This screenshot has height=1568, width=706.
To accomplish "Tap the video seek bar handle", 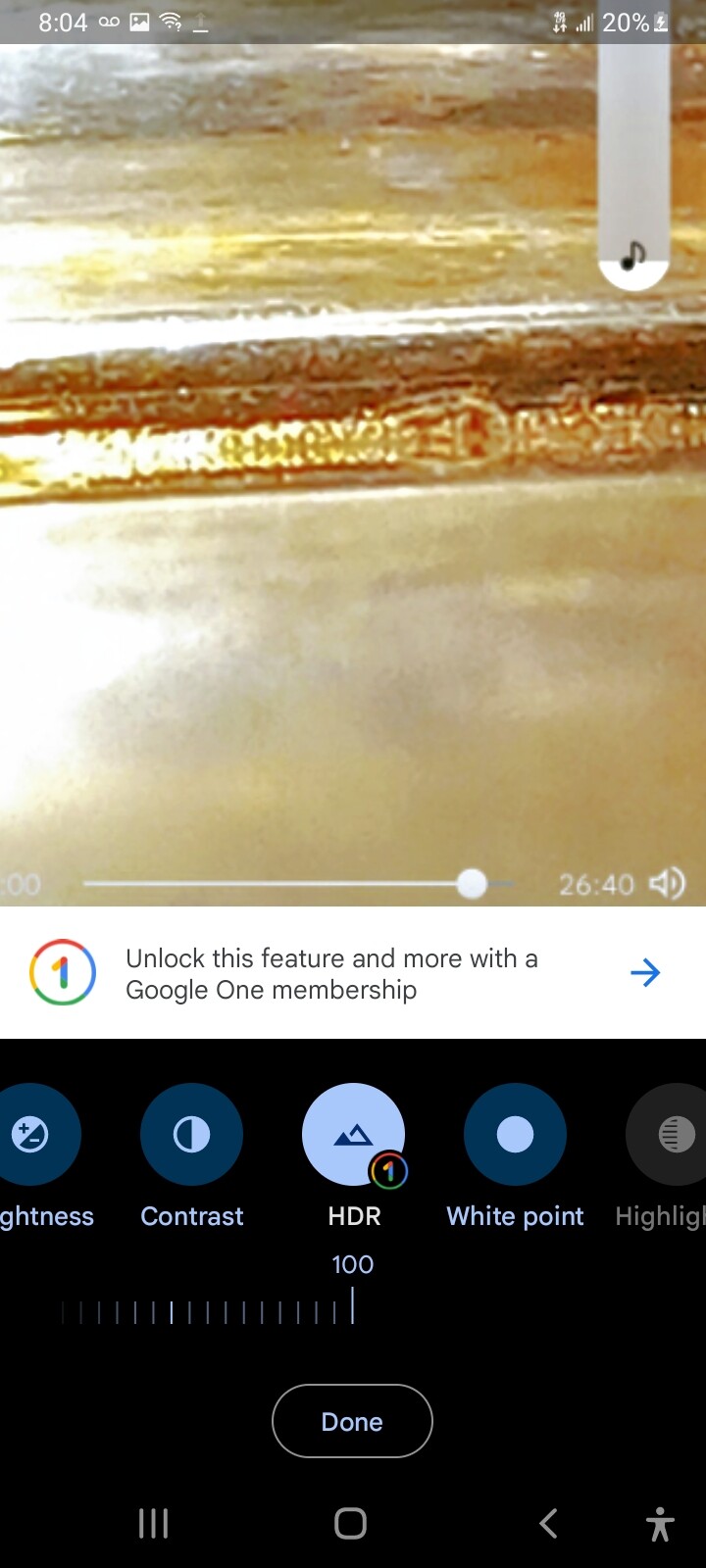I will coord(472,883).
